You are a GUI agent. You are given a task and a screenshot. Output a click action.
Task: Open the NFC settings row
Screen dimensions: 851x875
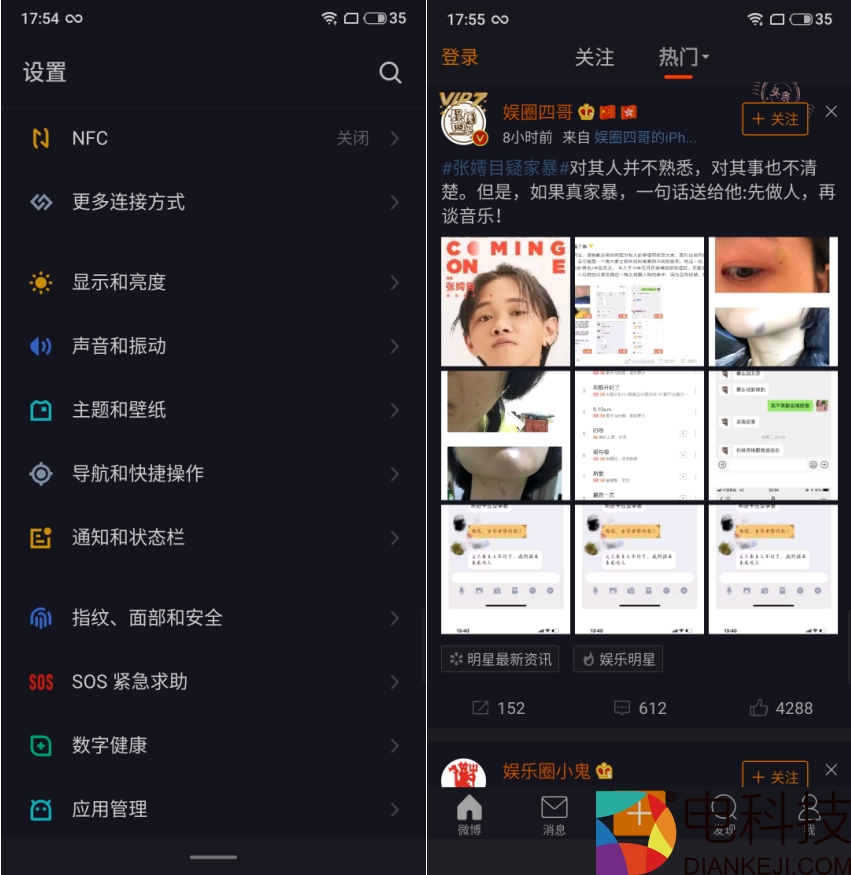pos(213,138)
